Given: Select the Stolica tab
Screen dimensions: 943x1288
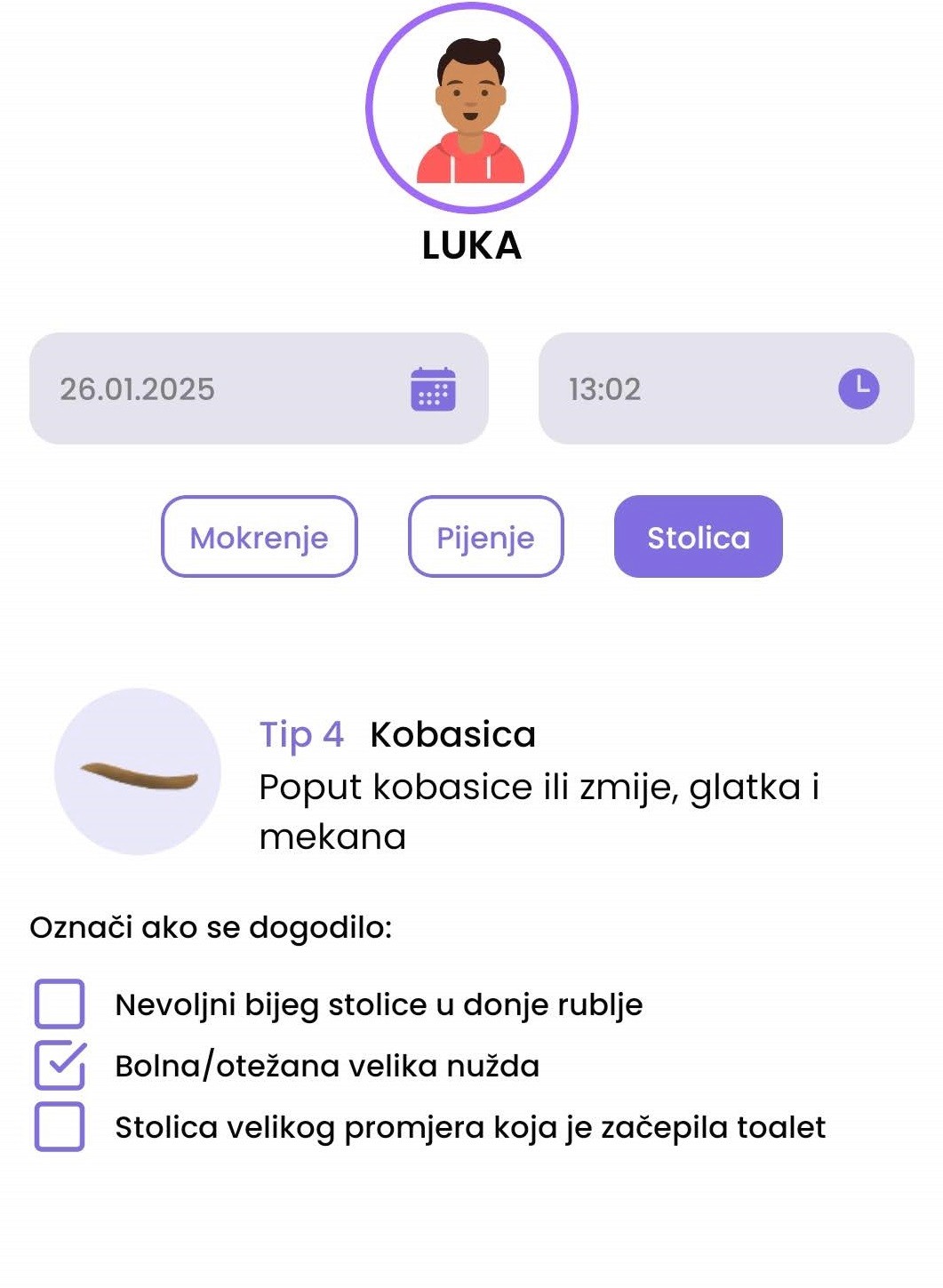Looking at the screenshot, I should tap(698, 537).
